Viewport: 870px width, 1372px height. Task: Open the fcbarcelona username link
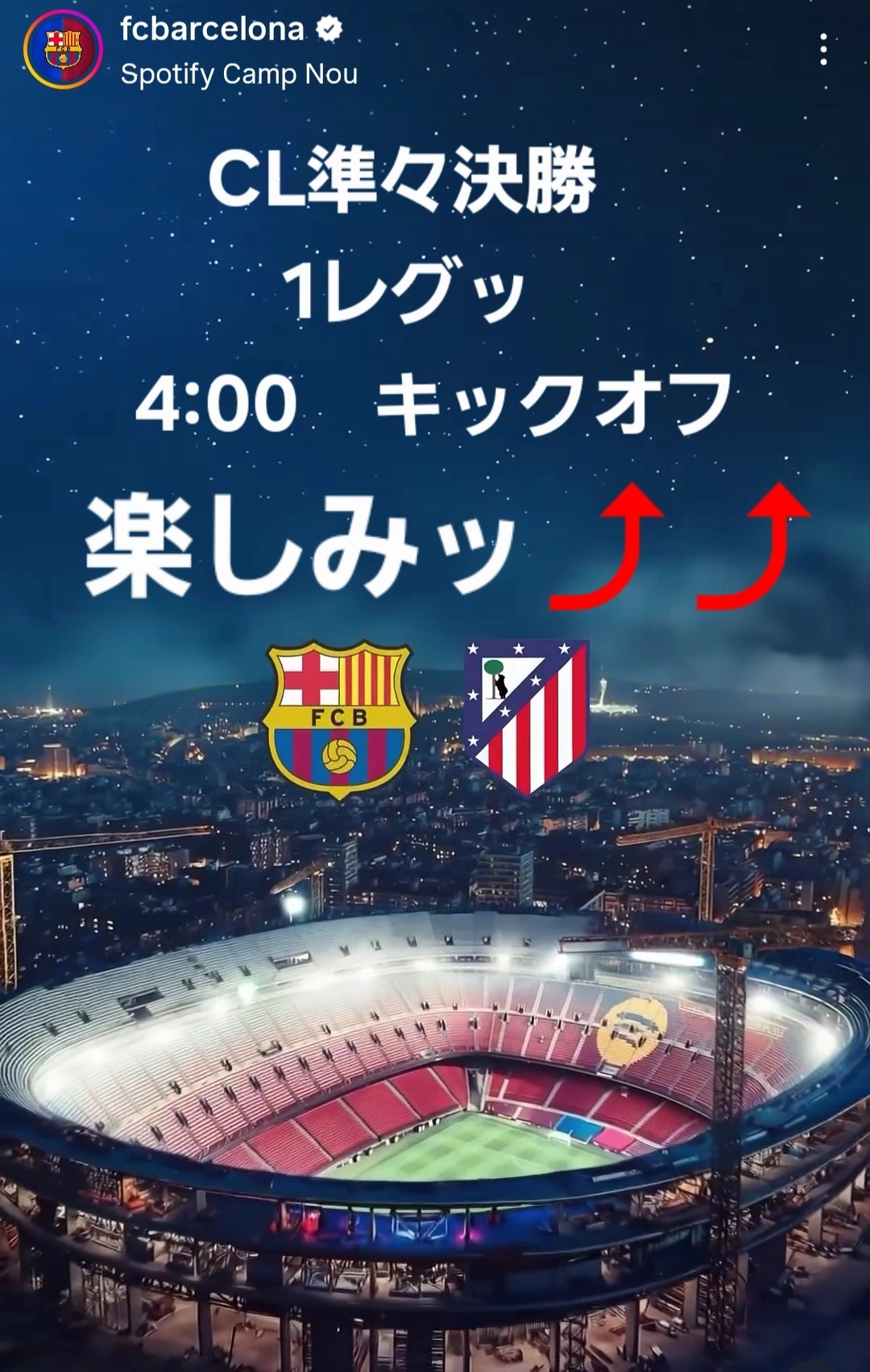click(x=212, y=29)
